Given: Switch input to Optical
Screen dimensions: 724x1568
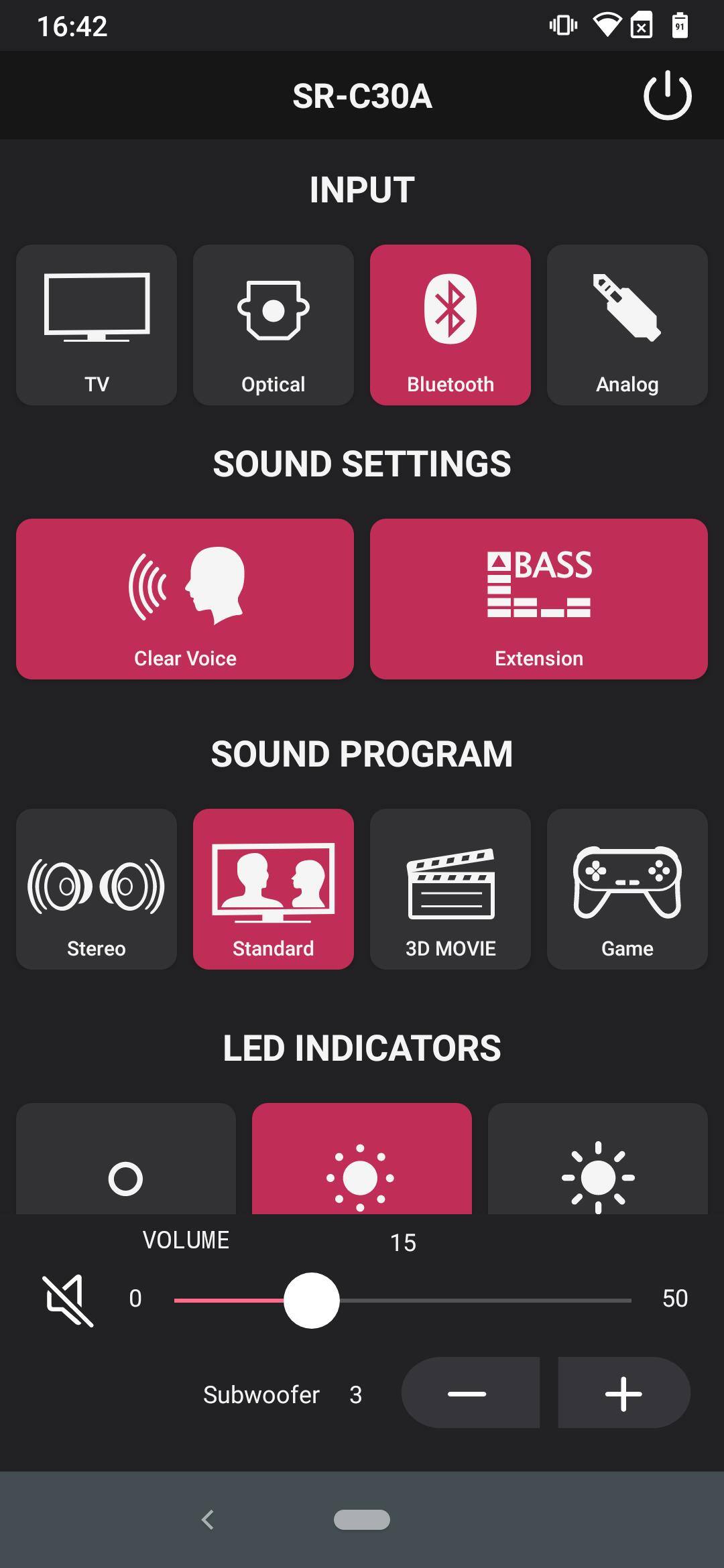Looking at the screenshot, I should [274, 325].
